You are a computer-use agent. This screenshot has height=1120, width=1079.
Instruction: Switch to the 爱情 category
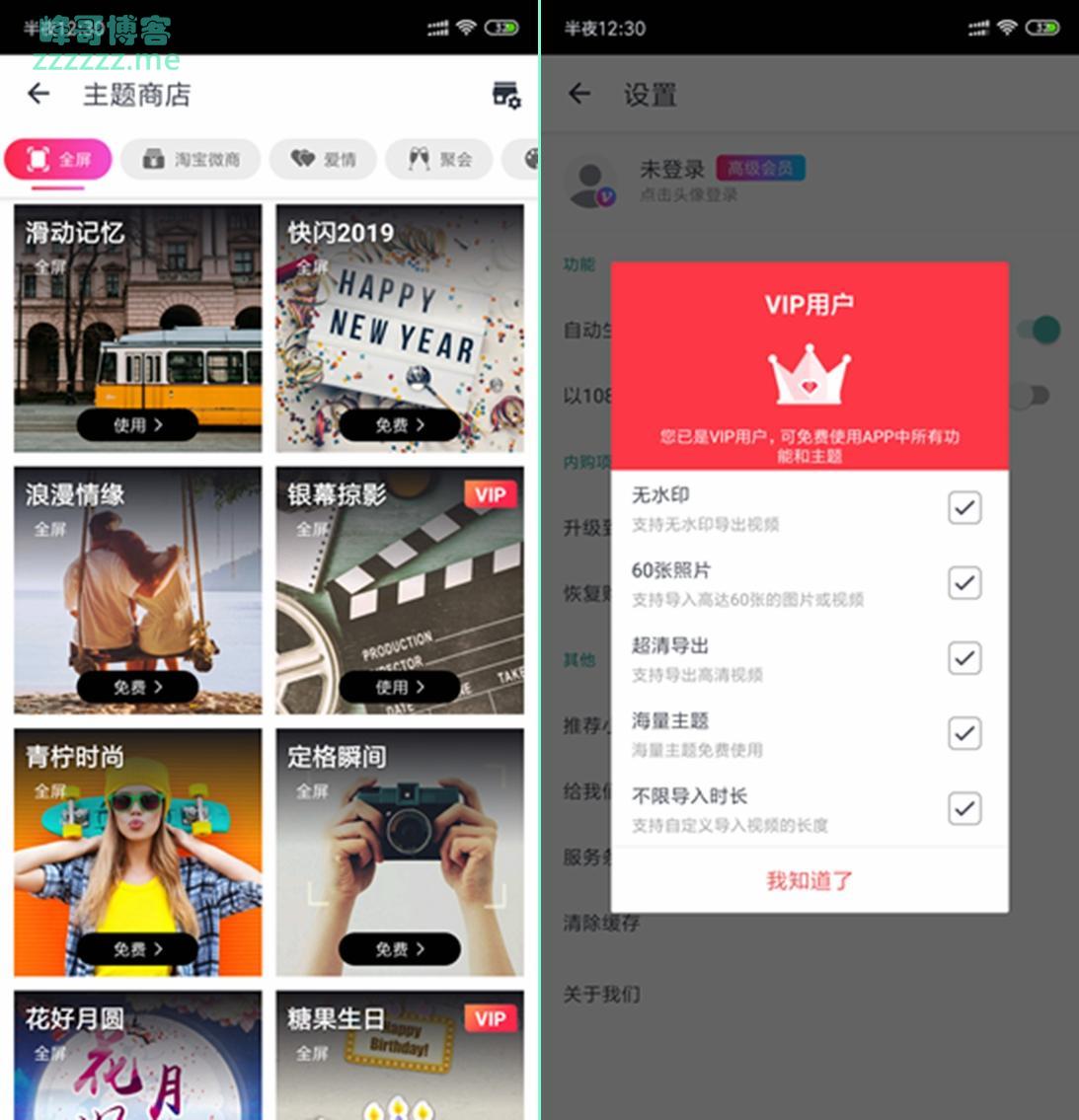pos(323,159)
